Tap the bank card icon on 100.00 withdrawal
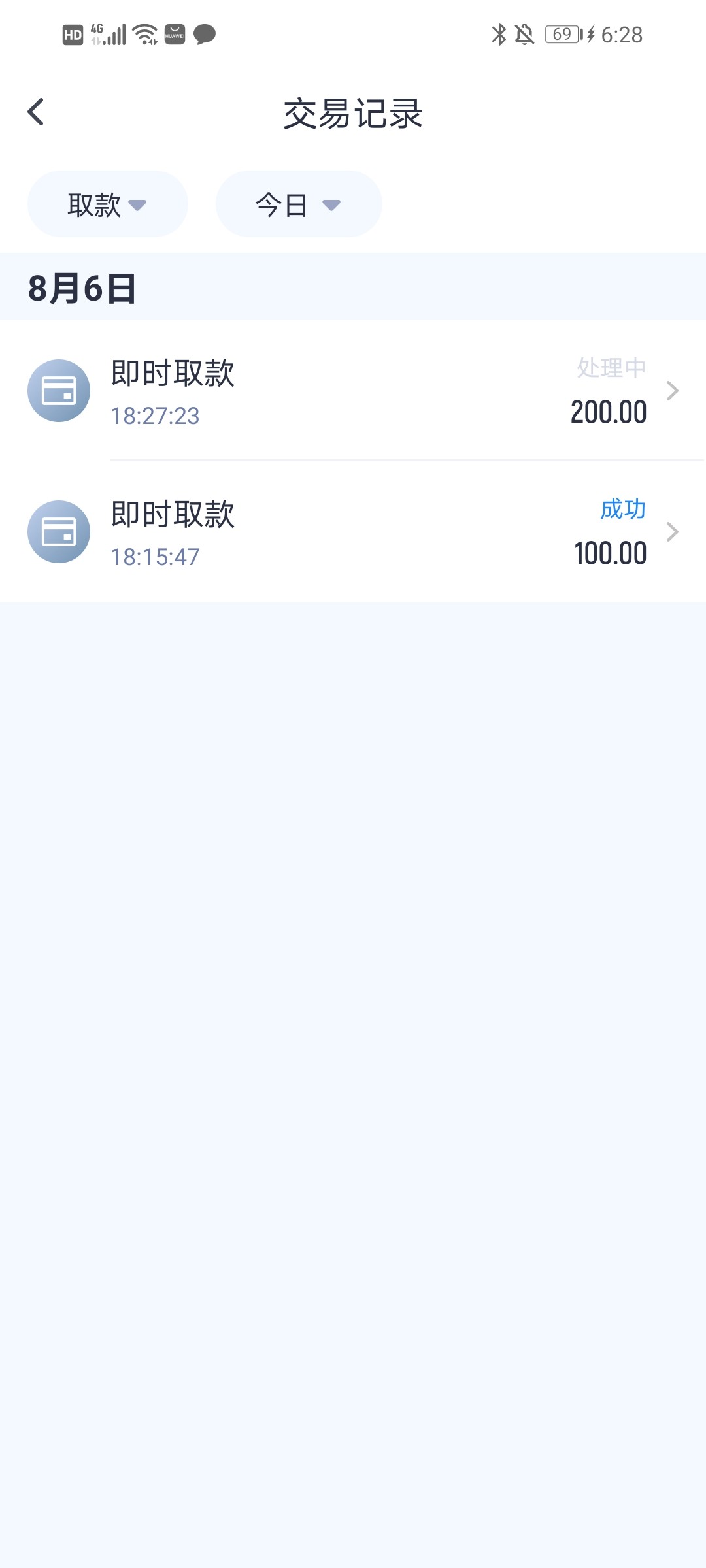The height and width of the screenshot is (1568, 706). 59,531
